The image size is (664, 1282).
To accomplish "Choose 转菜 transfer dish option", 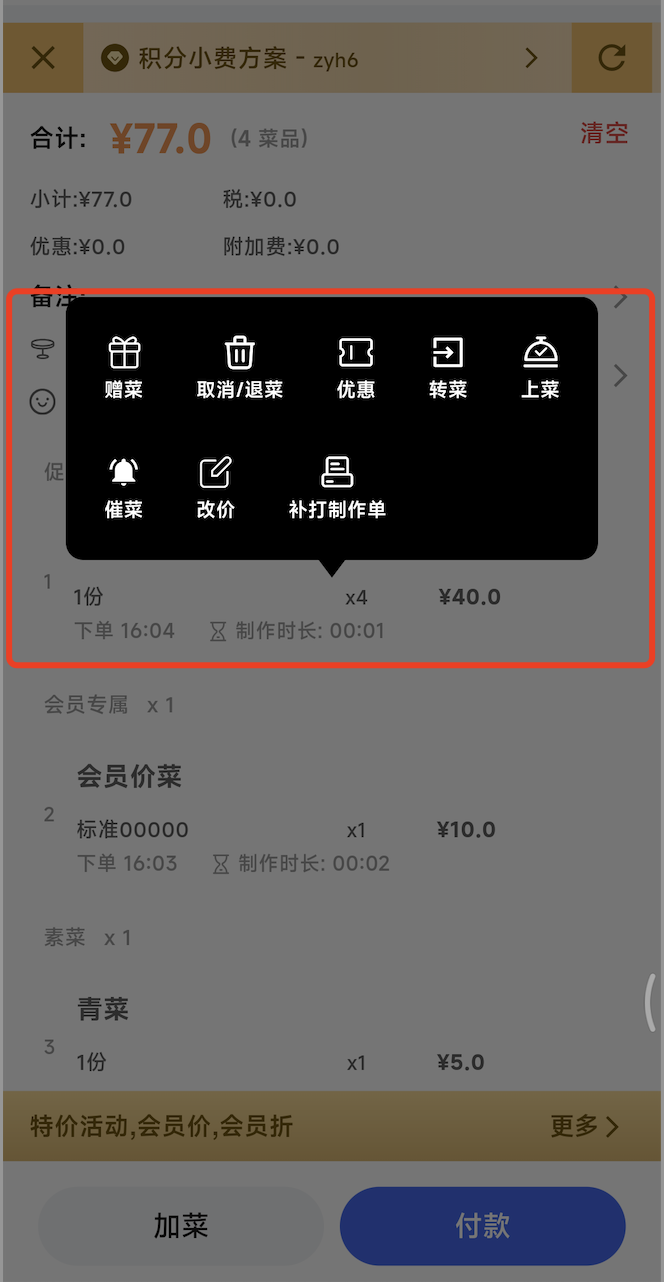I will pyautogui.click(x=448, y=367).
